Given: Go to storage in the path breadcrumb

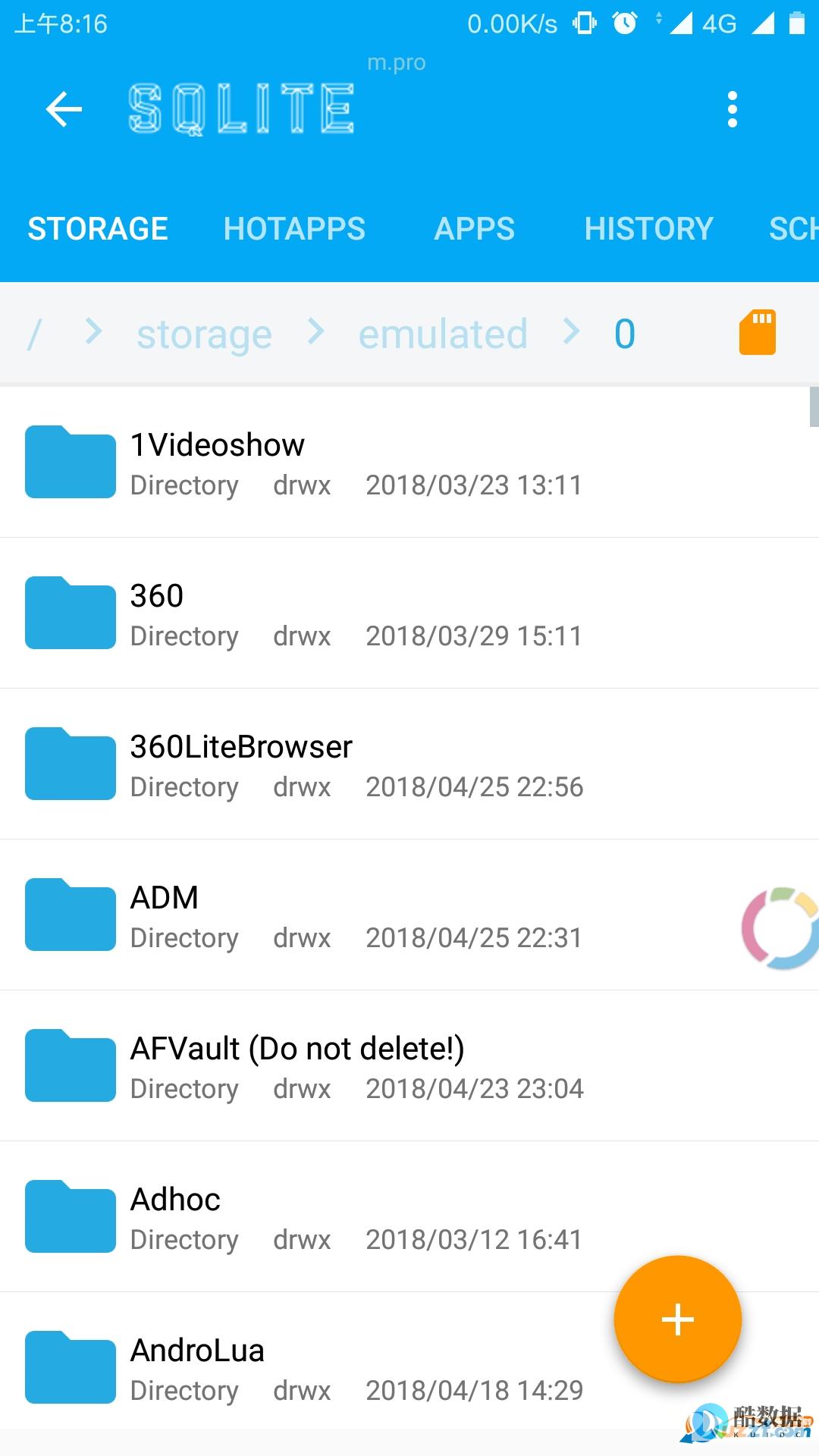Looking at the screenshot, I should point(204,334).
